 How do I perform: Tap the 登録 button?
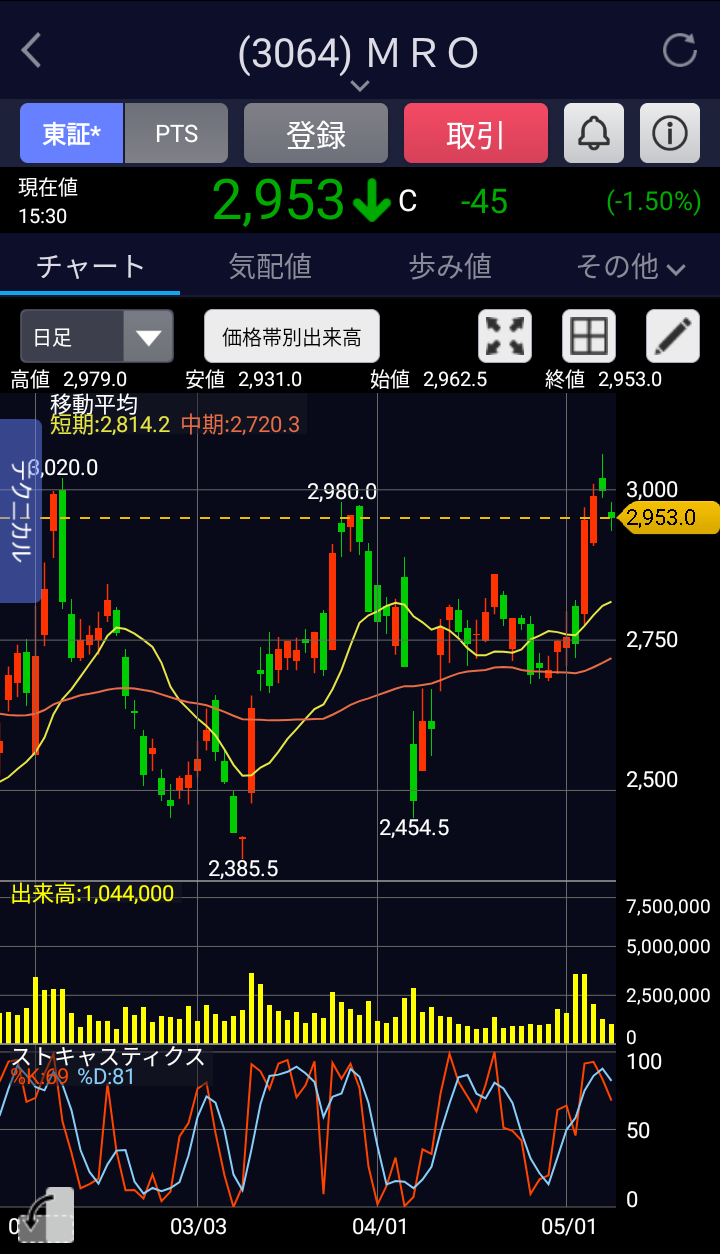pos(316,134)
